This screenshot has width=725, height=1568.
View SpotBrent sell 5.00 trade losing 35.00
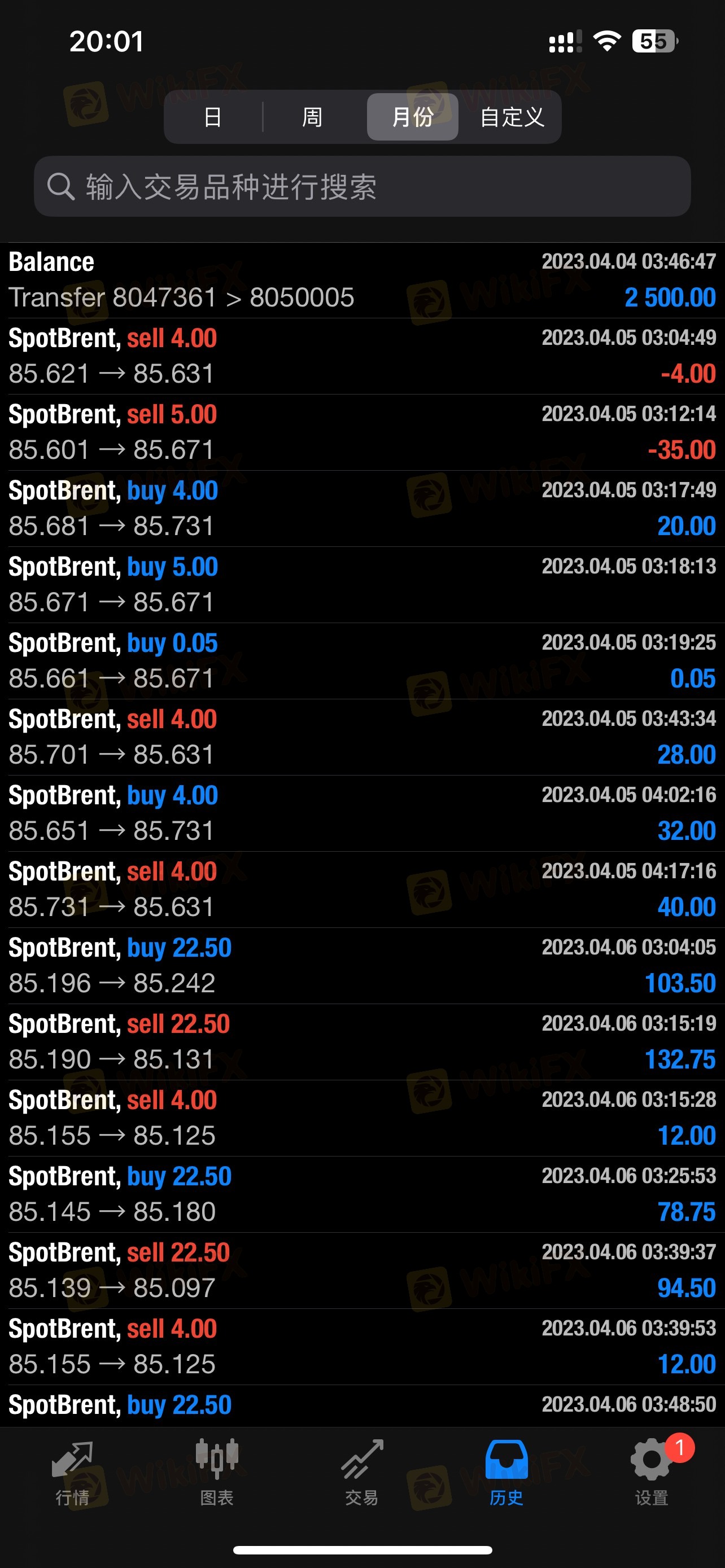coord(362,432)
